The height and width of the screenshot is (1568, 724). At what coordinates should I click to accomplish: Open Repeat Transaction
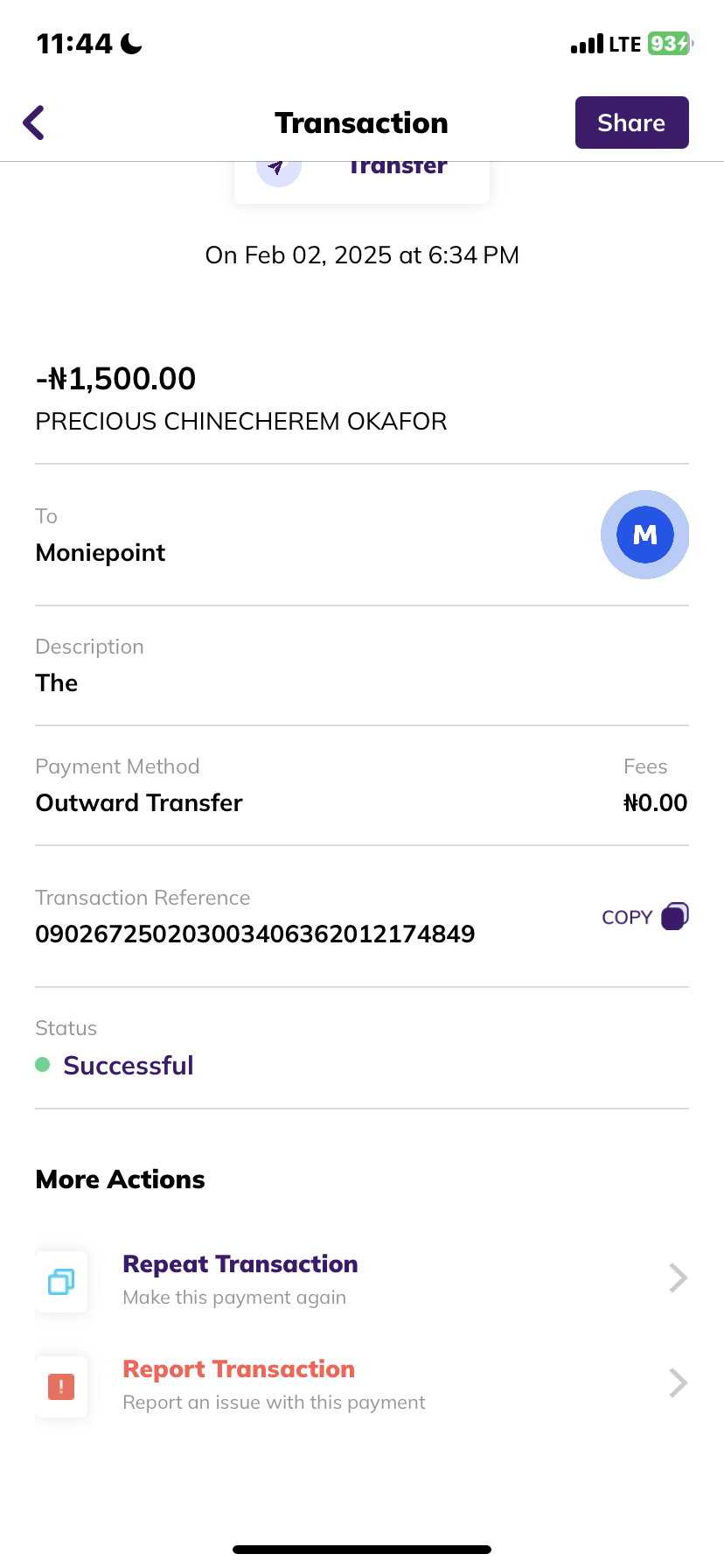361,1278
